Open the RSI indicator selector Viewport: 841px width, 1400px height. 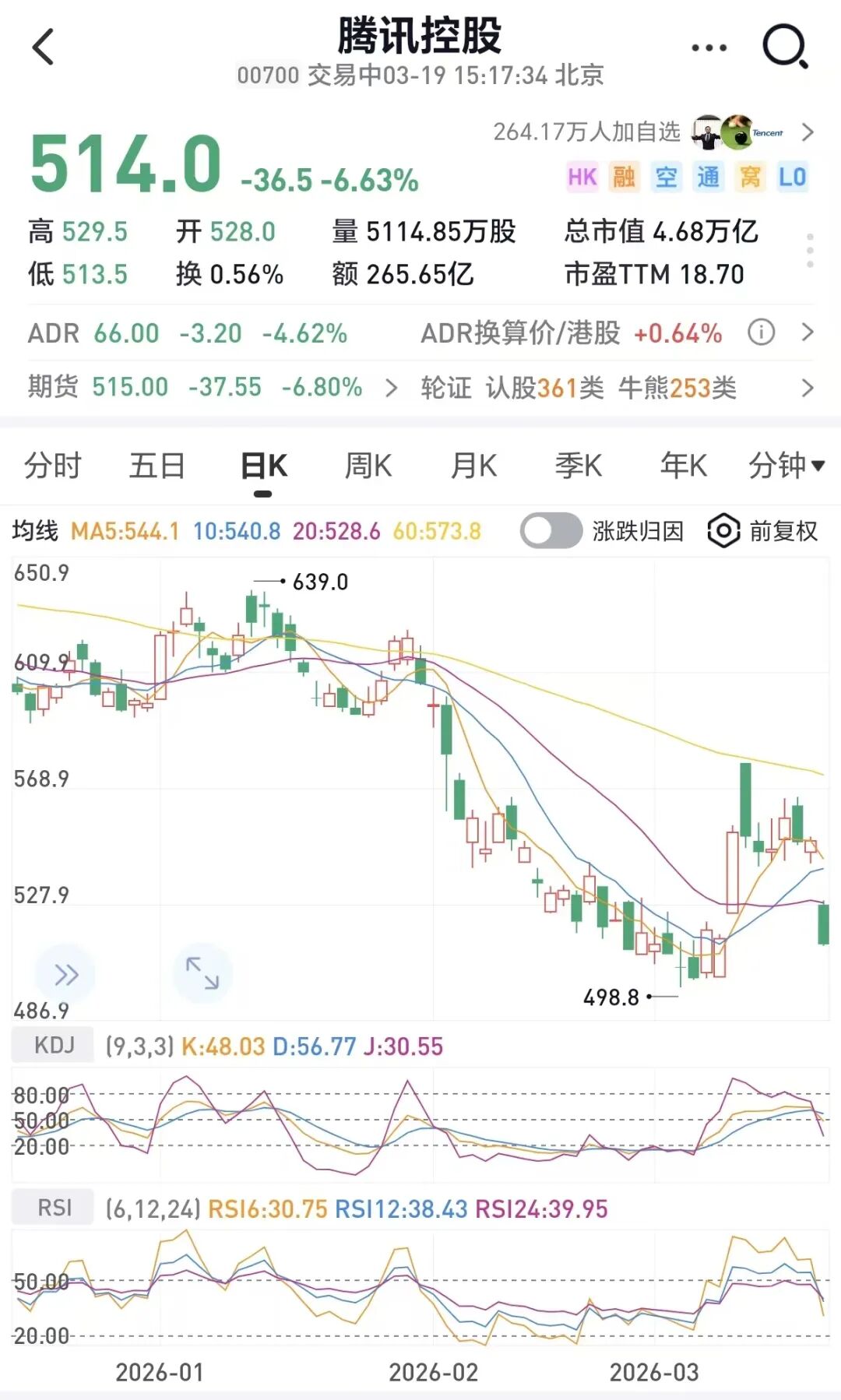[x=53, y=1208]
